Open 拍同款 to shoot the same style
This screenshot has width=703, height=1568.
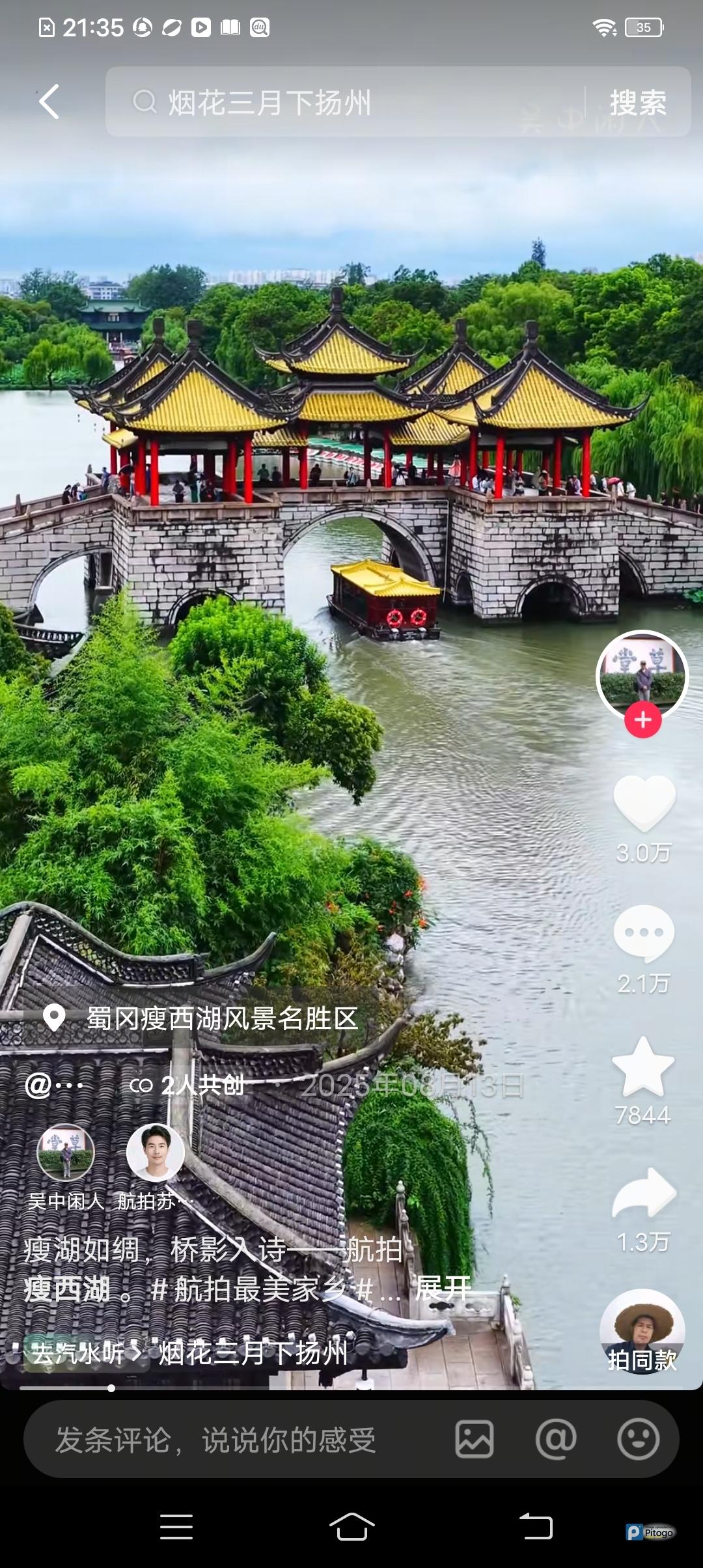coord(642,1332)
